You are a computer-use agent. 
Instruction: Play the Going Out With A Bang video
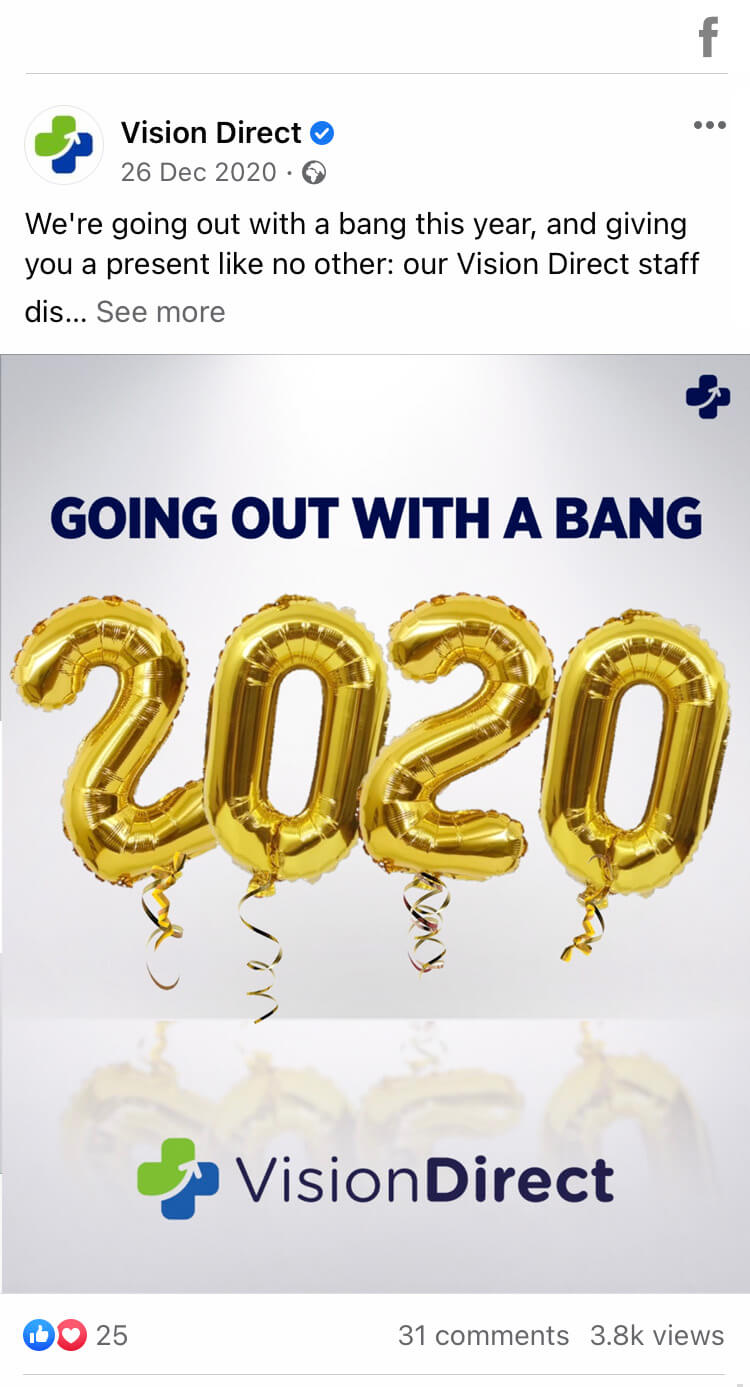coord(375,823)
